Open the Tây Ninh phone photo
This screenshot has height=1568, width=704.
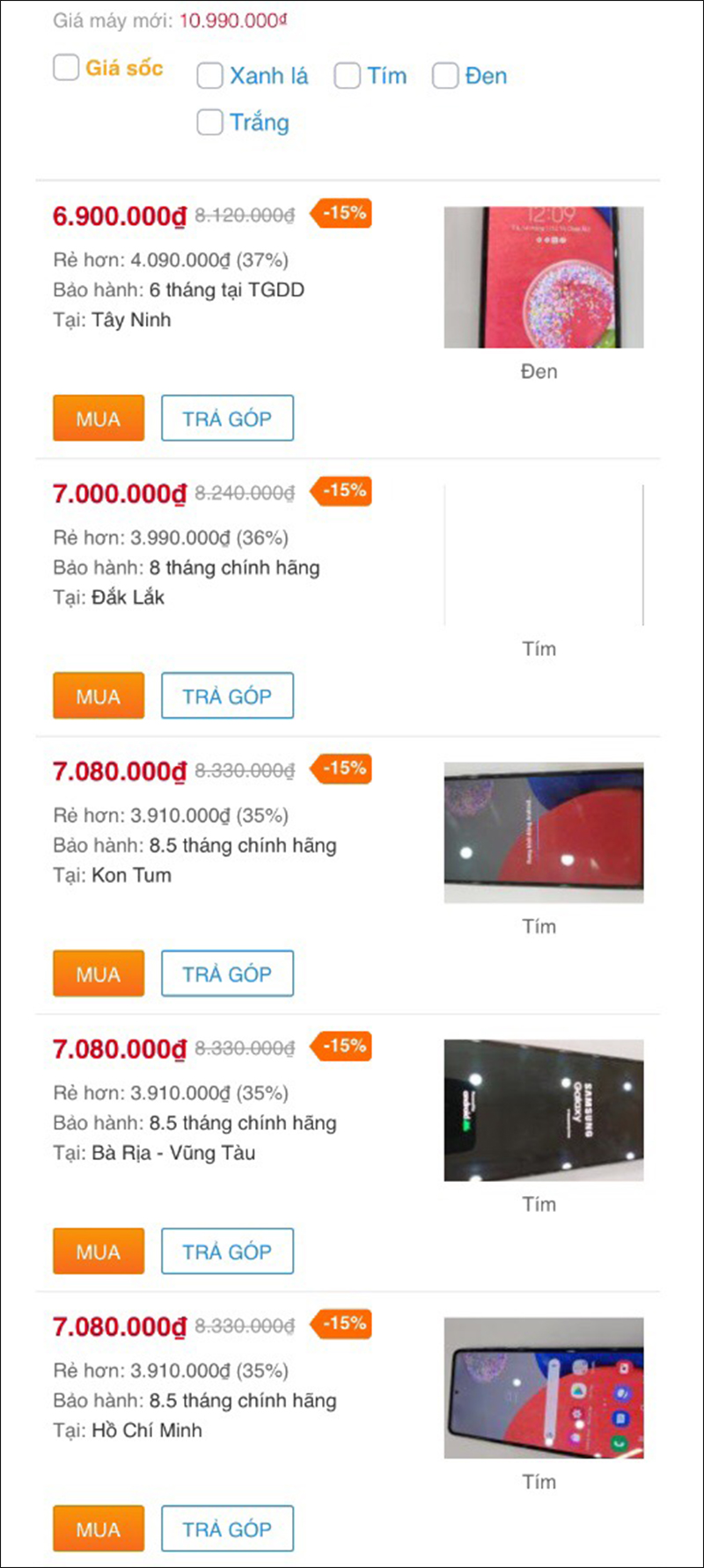pyautogui.click(x=543, y=277)
